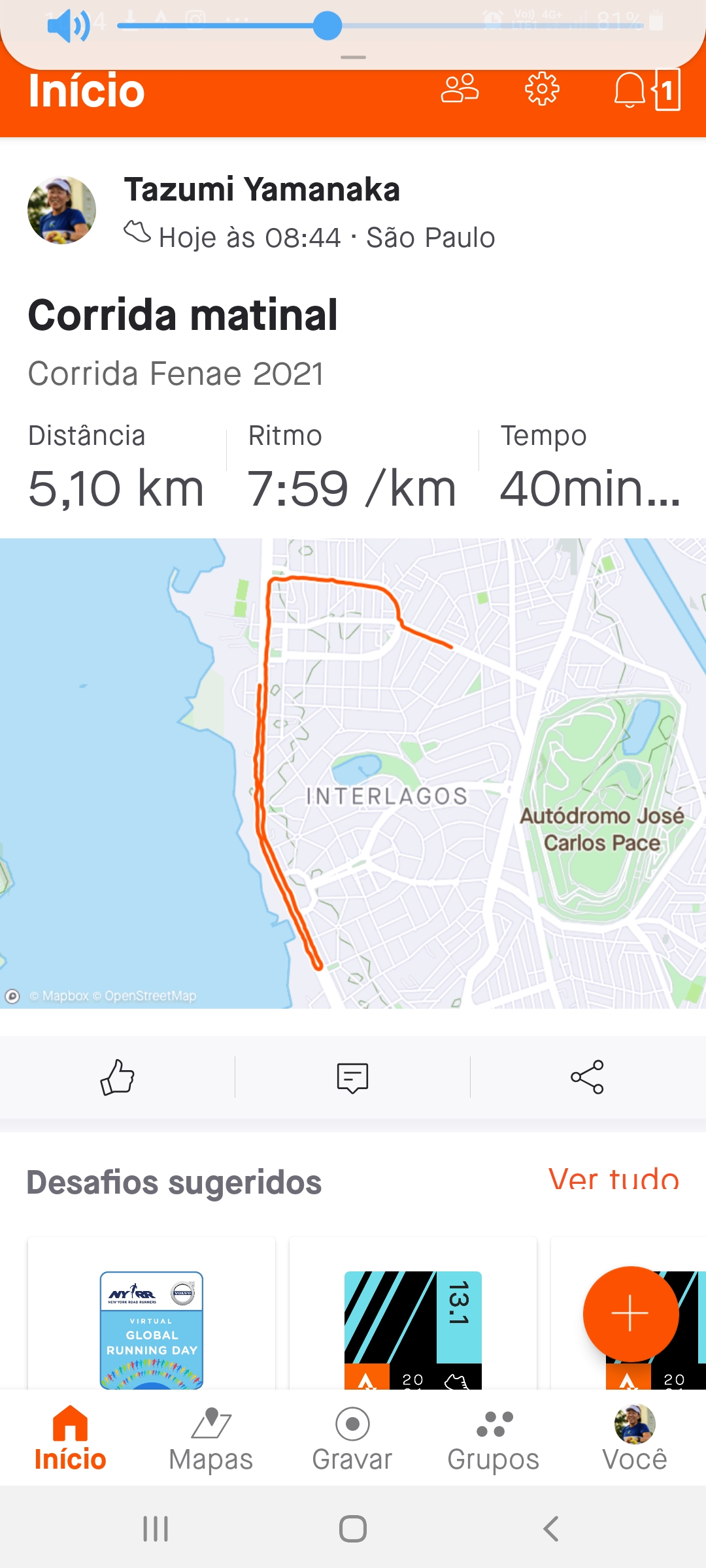Switch to the Gravar tab

(x=352, y=1440)
